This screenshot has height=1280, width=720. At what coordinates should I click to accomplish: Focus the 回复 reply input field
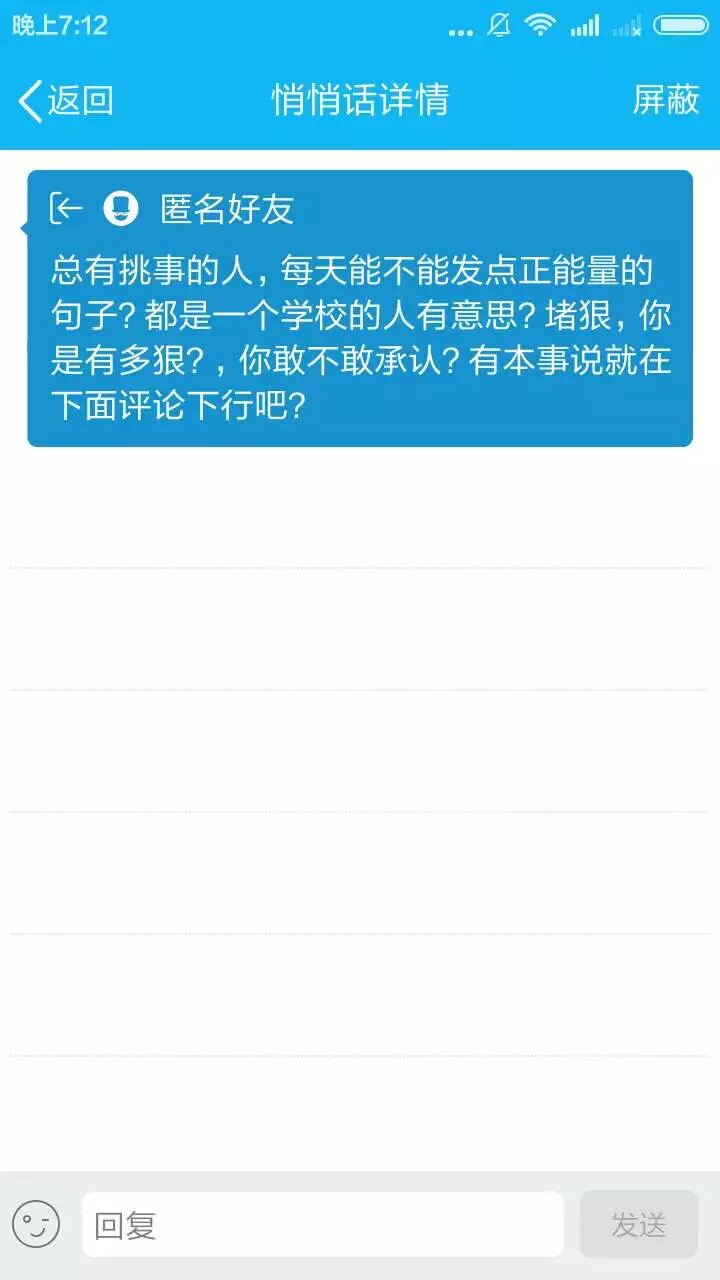tap(322, 1225)
